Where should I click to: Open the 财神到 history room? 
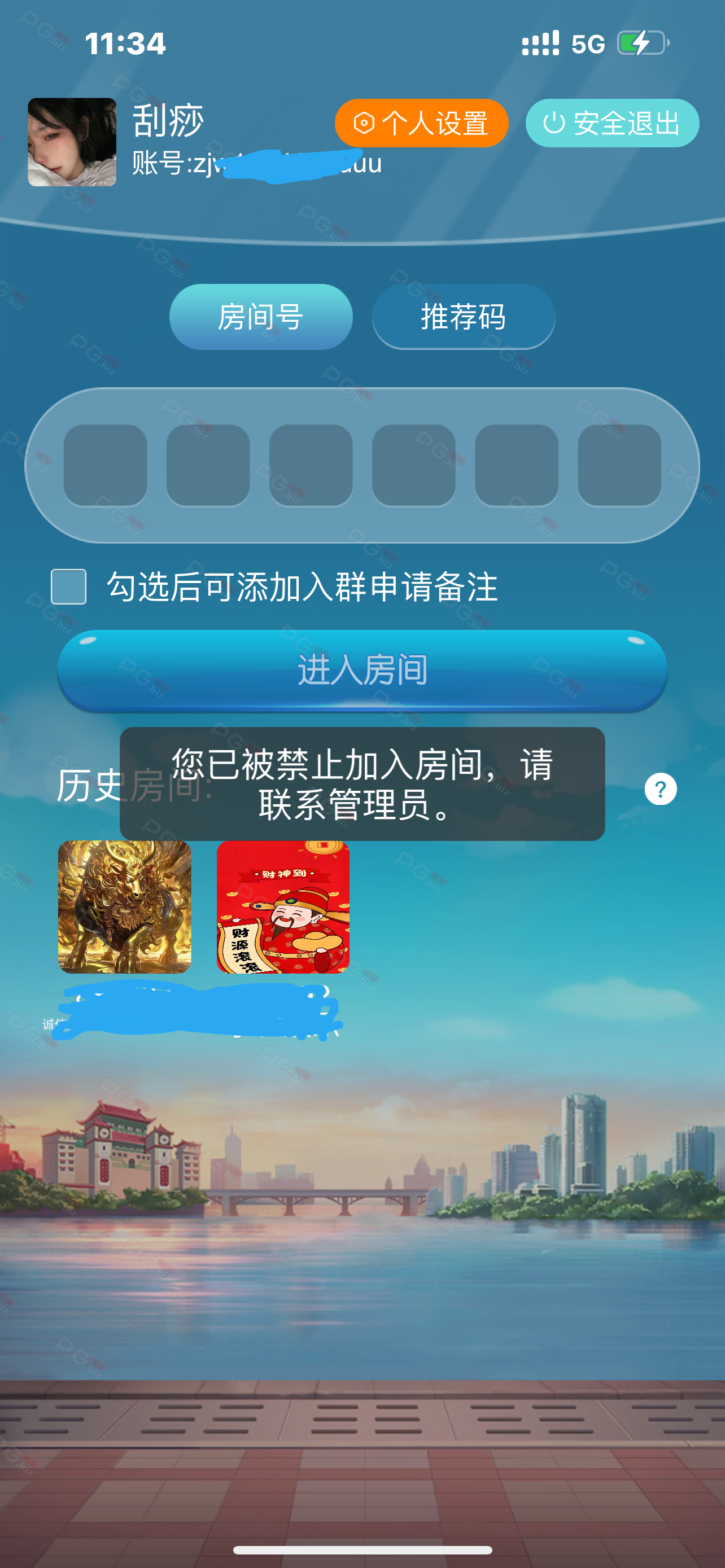click(x=283, y=906)
